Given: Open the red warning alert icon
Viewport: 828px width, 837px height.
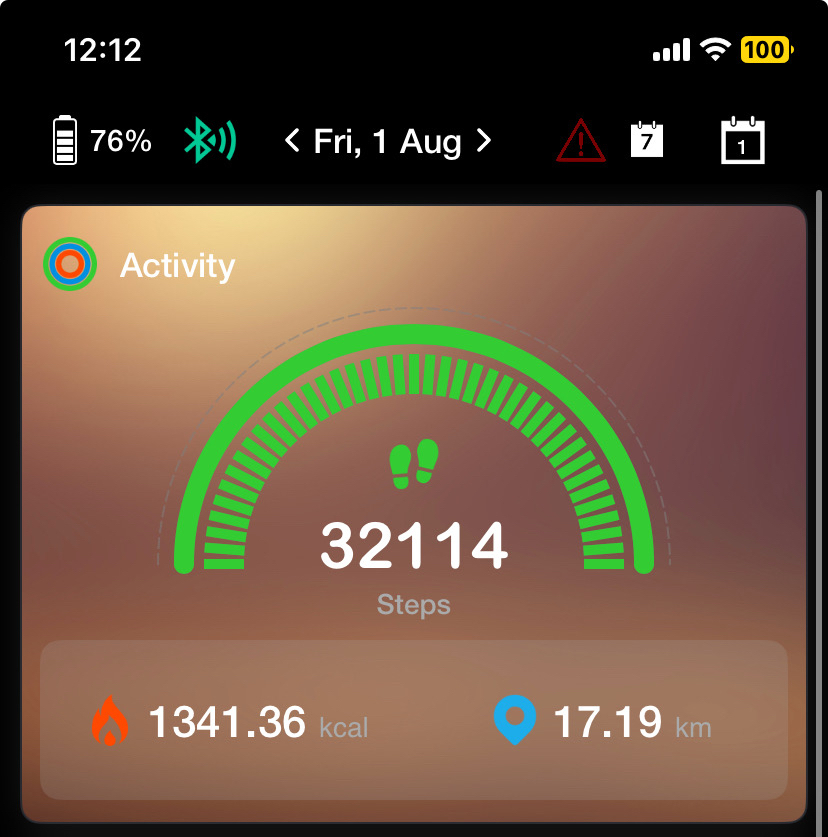Looking at the screenshot, I should click(x=581, y=141).
